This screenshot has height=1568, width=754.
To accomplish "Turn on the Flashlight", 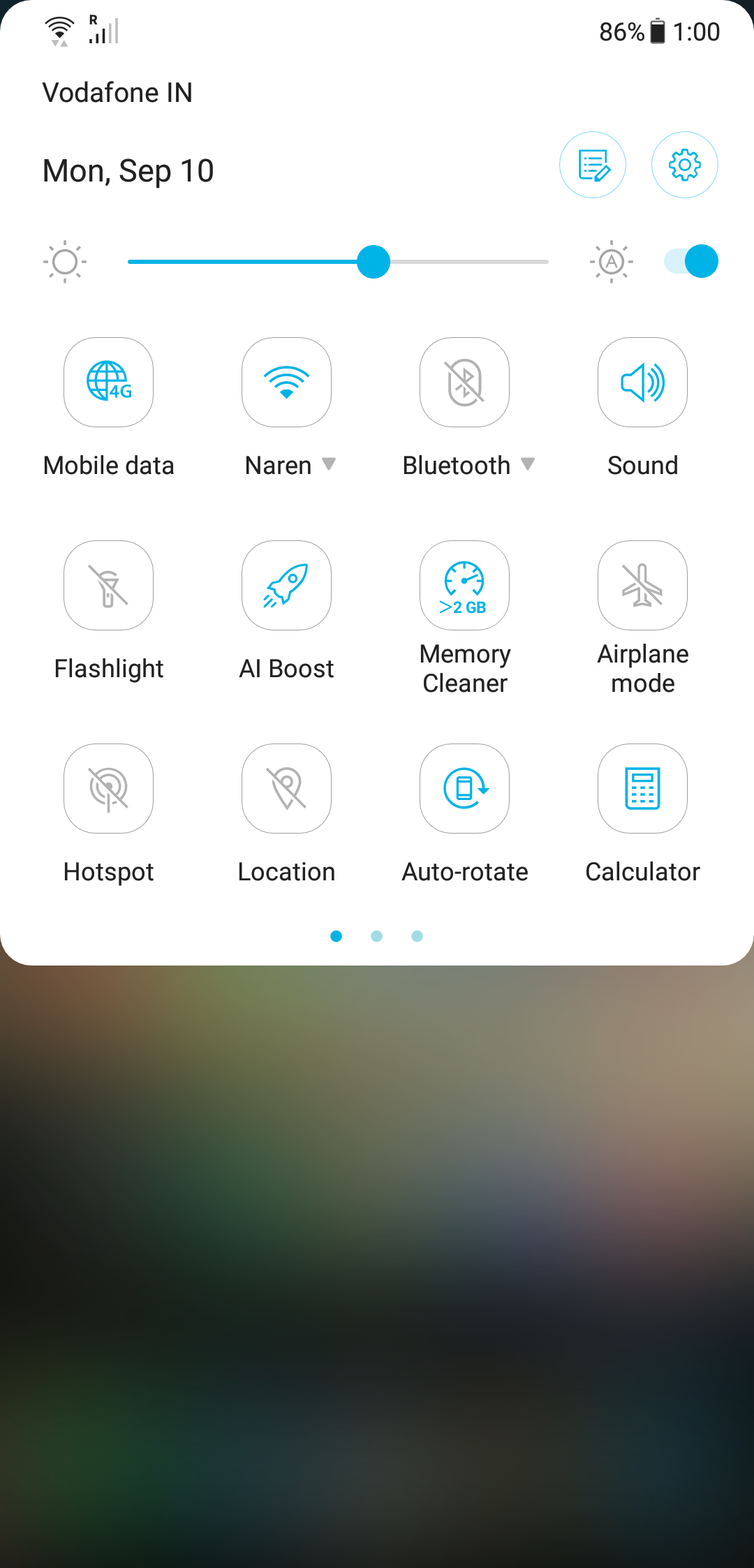I will 108,586.
